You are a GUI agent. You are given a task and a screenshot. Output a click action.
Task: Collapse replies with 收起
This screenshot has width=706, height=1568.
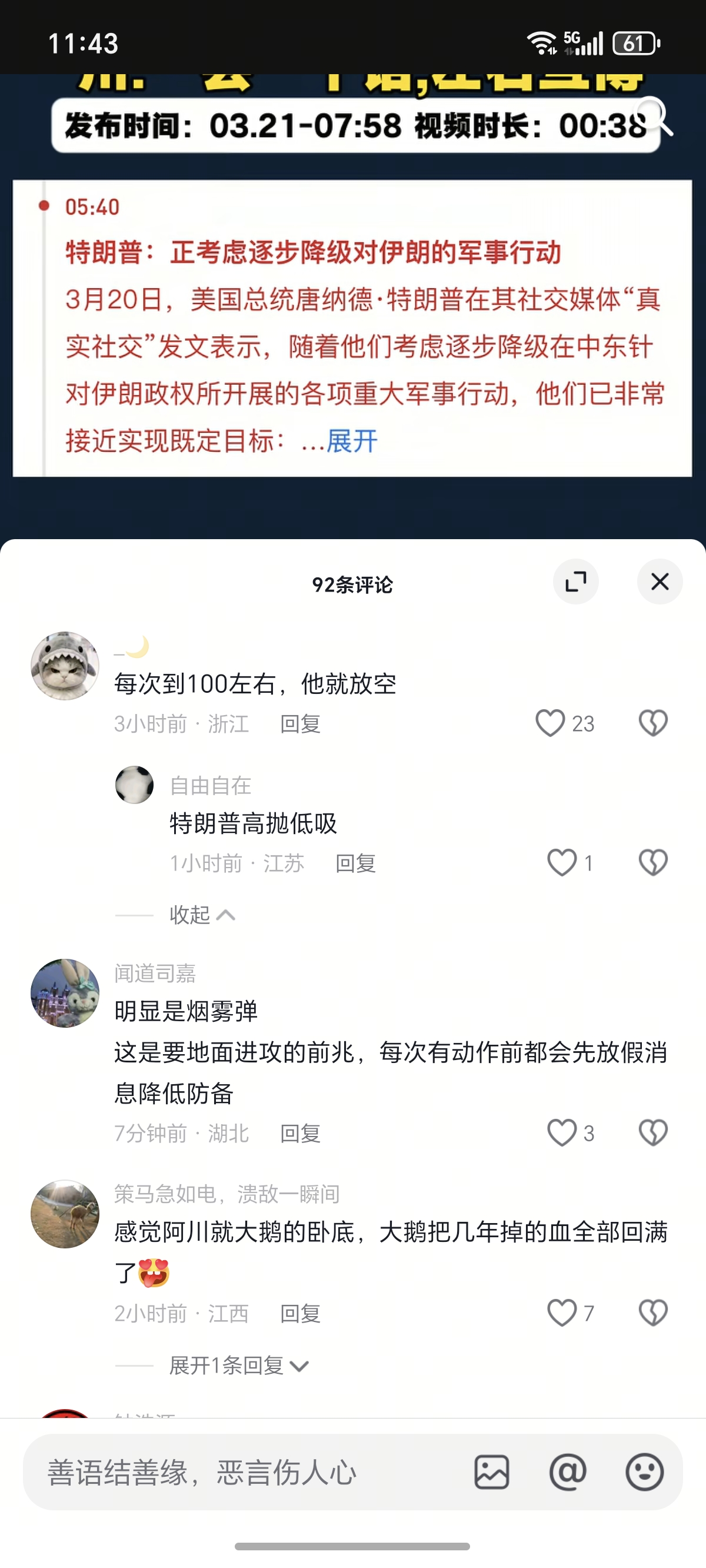click(x=202, y=914)
